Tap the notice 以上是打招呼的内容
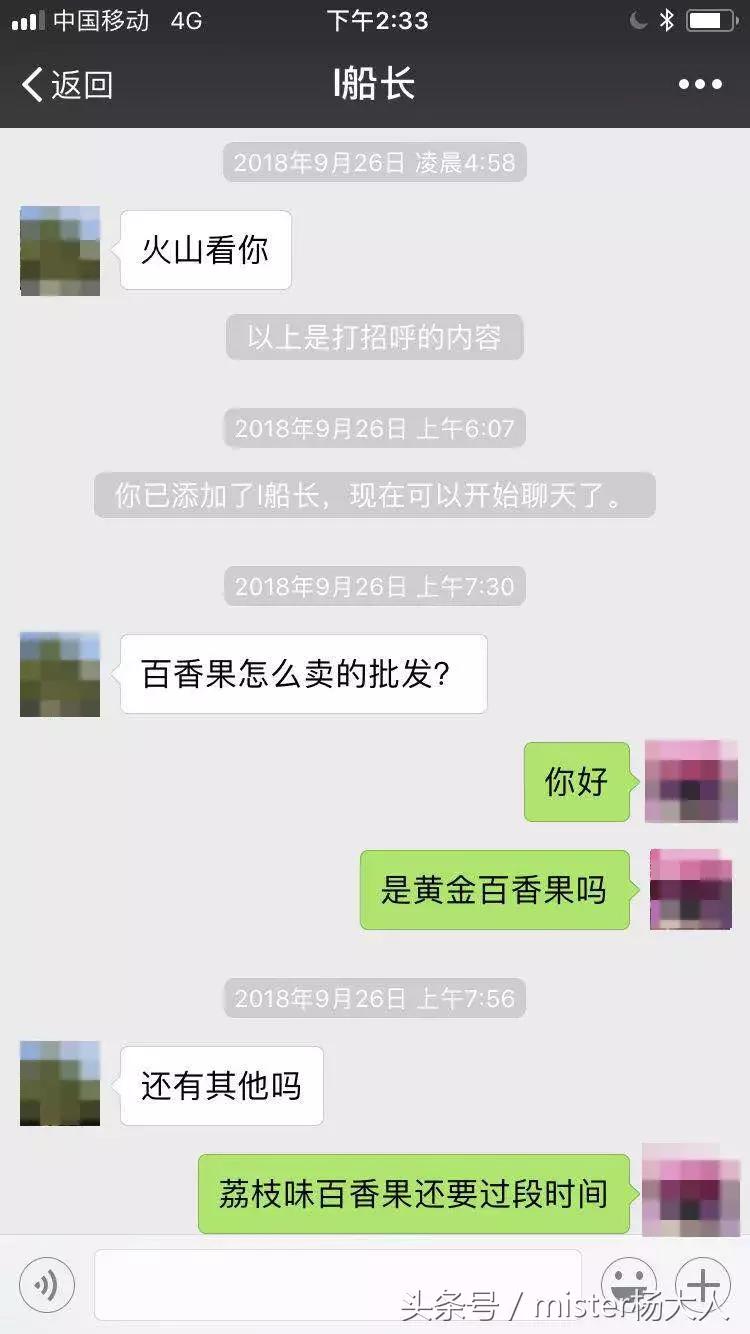750x1334 pixels. pyautogui.click(x=374, y=338)
